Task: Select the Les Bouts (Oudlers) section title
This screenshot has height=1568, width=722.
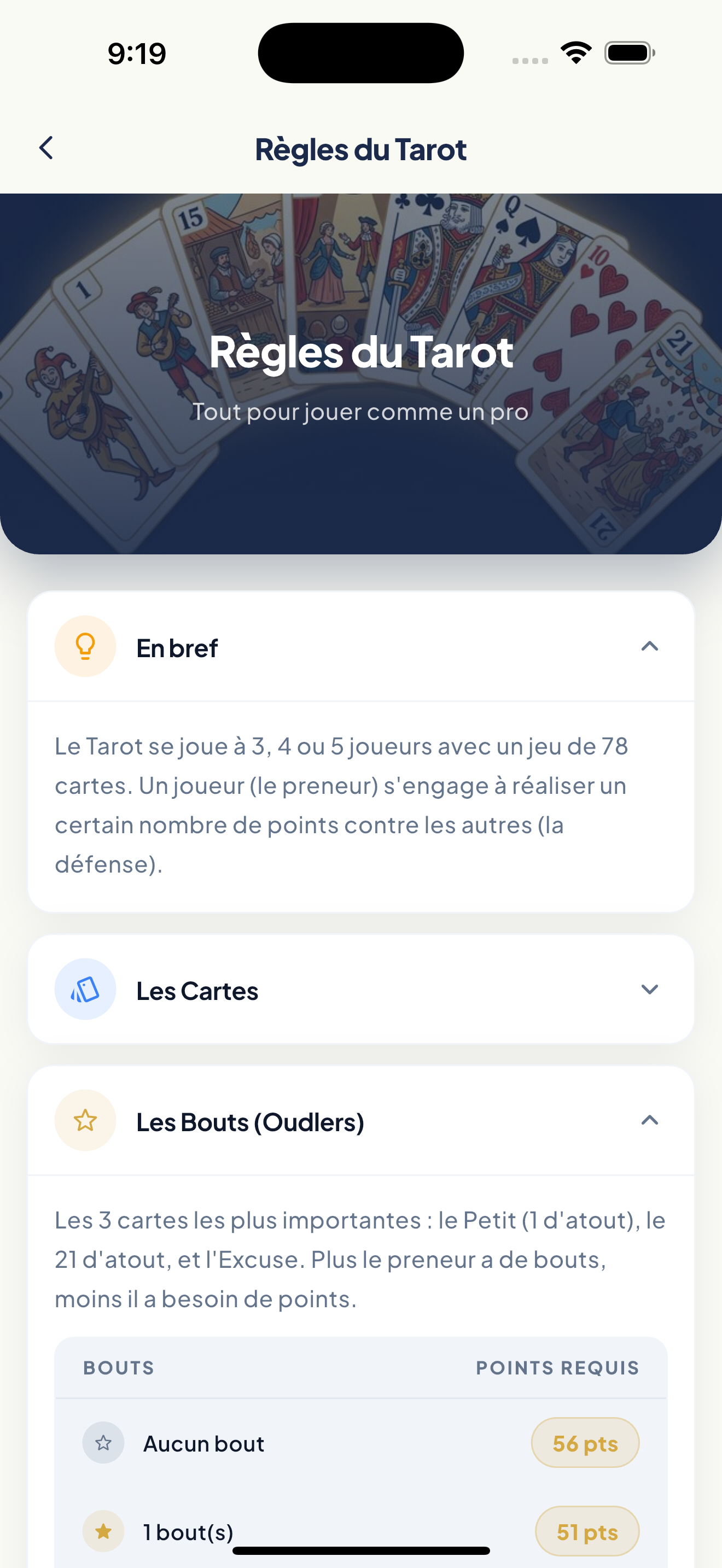Action: tap(251, 1122)
